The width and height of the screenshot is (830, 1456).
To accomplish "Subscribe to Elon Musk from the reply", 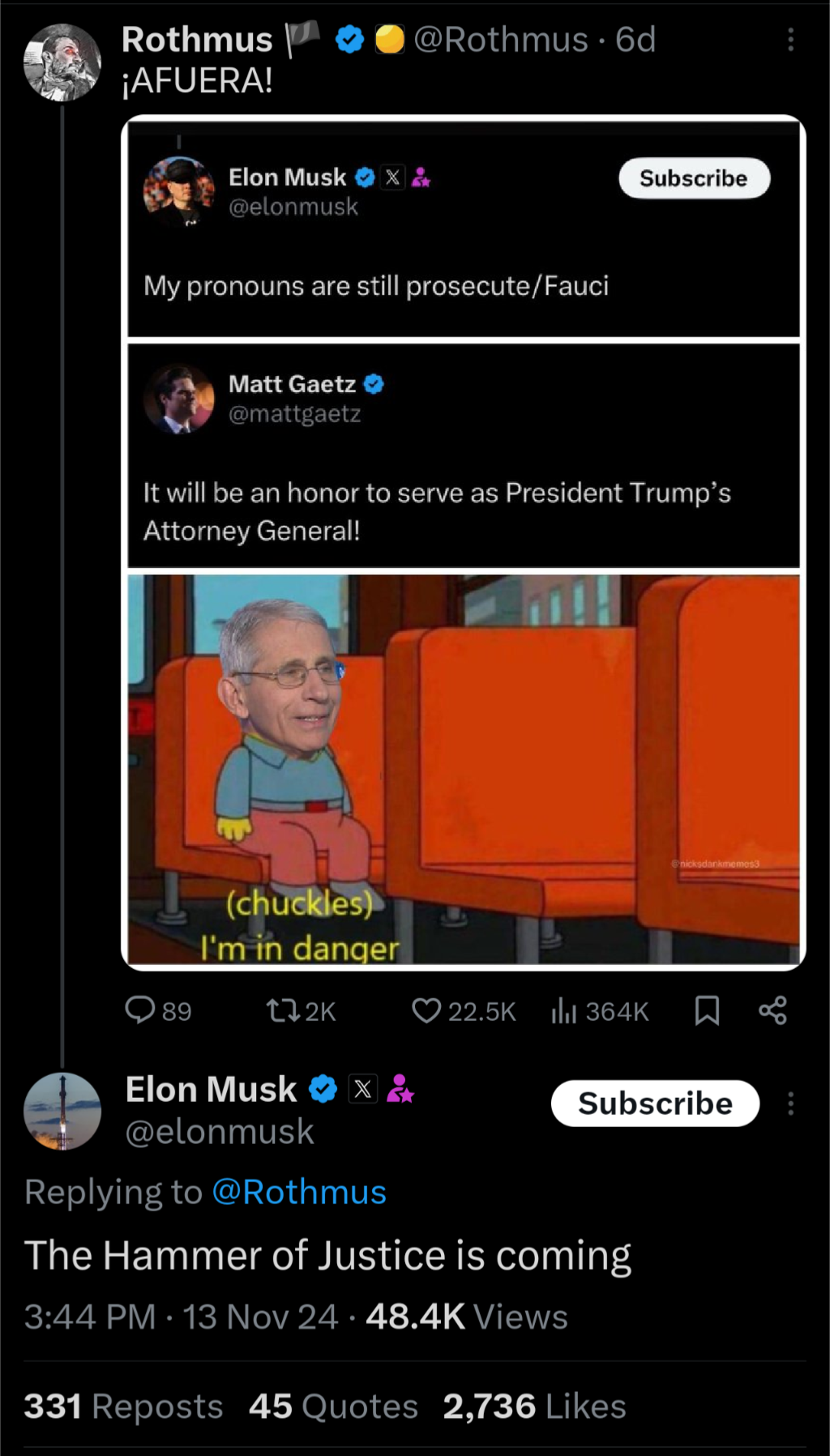I will [x=655, y=1104].
